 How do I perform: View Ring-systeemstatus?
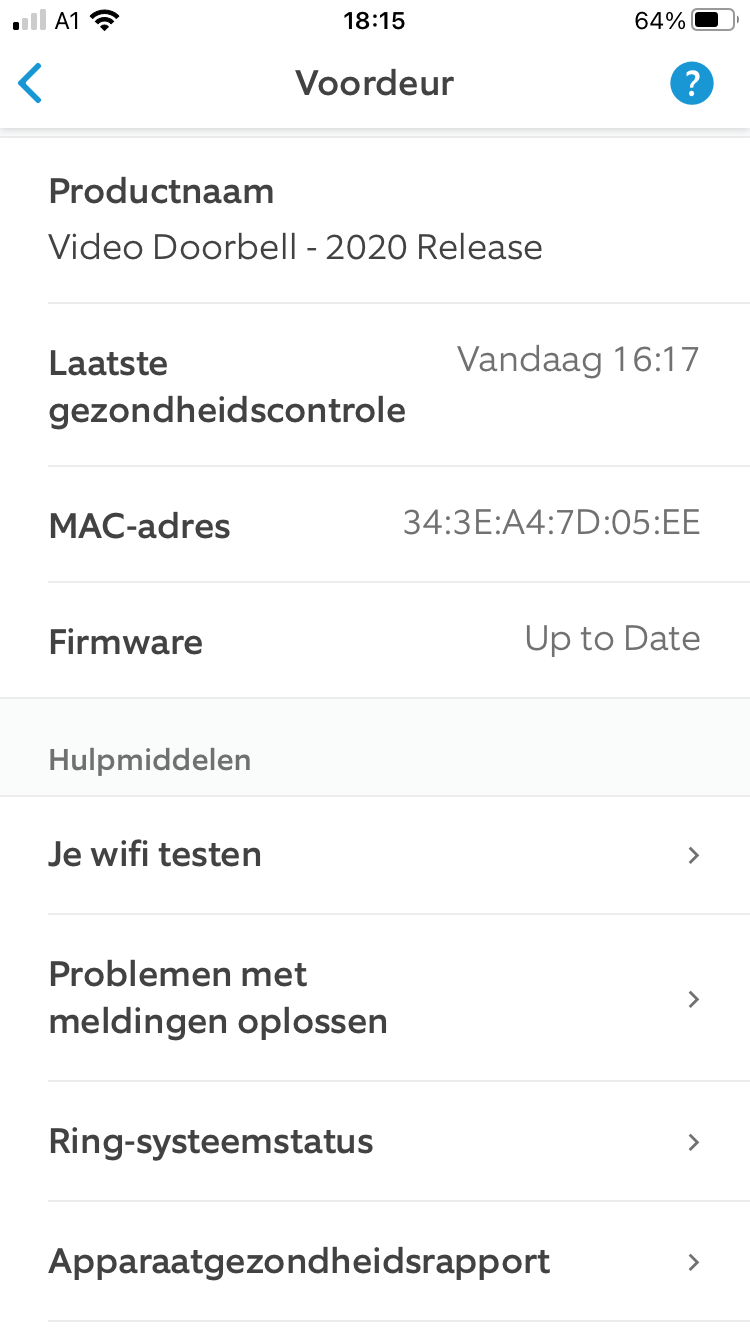pos(375,1142)
